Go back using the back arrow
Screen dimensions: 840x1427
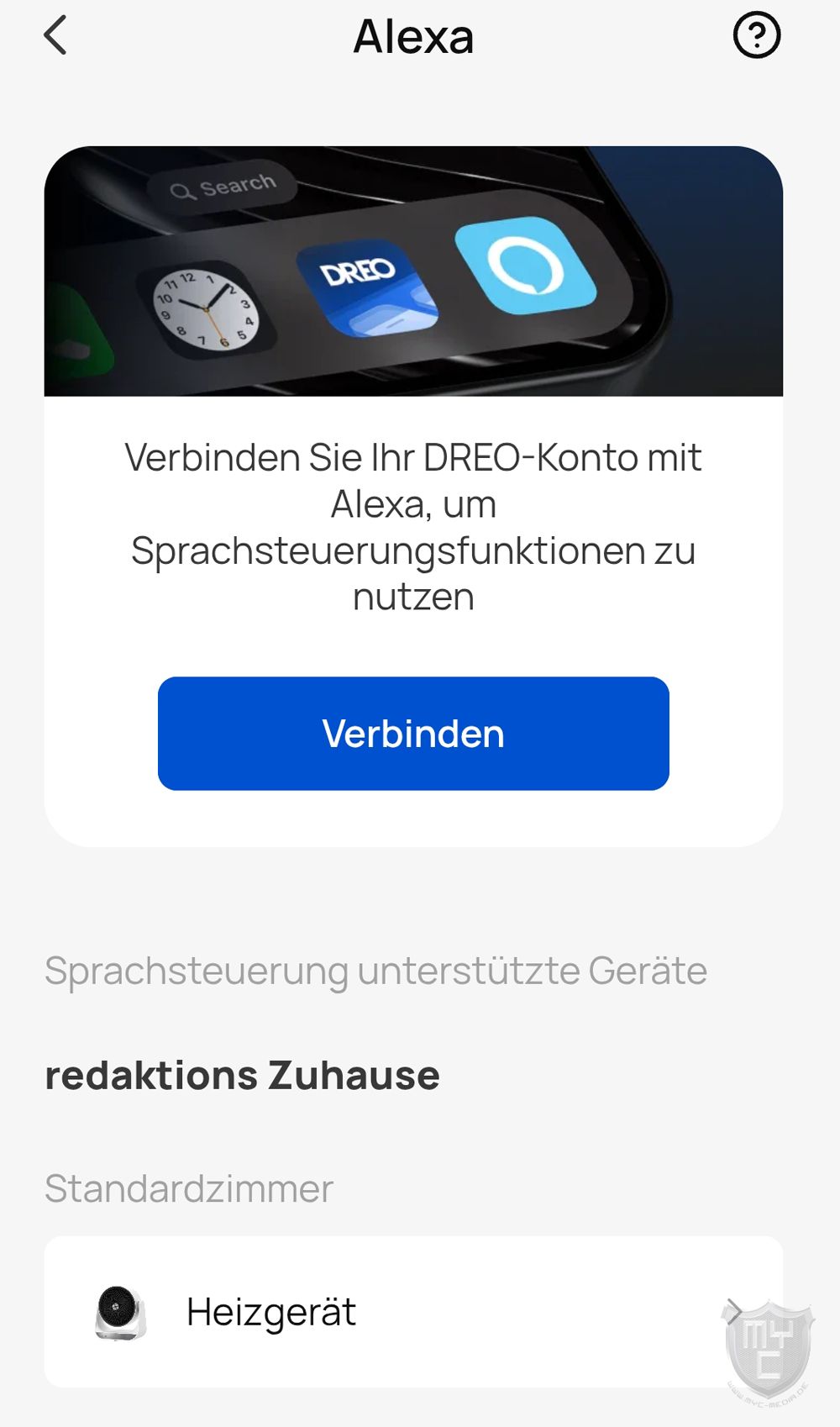click(55, 36)
